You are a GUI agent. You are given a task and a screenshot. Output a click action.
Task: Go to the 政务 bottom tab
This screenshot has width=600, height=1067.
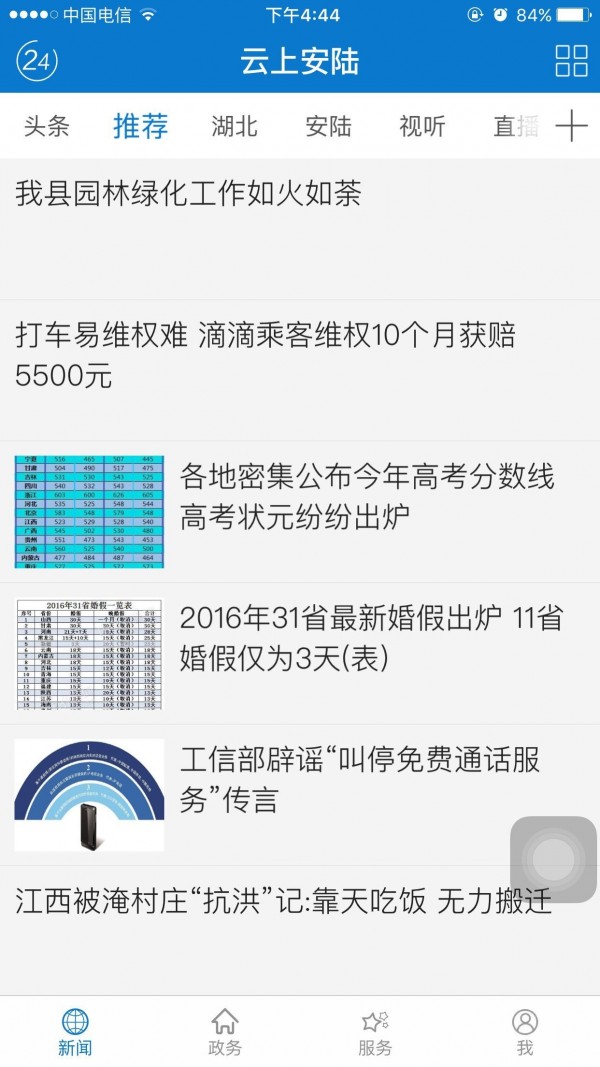[x=225, y=1032]
